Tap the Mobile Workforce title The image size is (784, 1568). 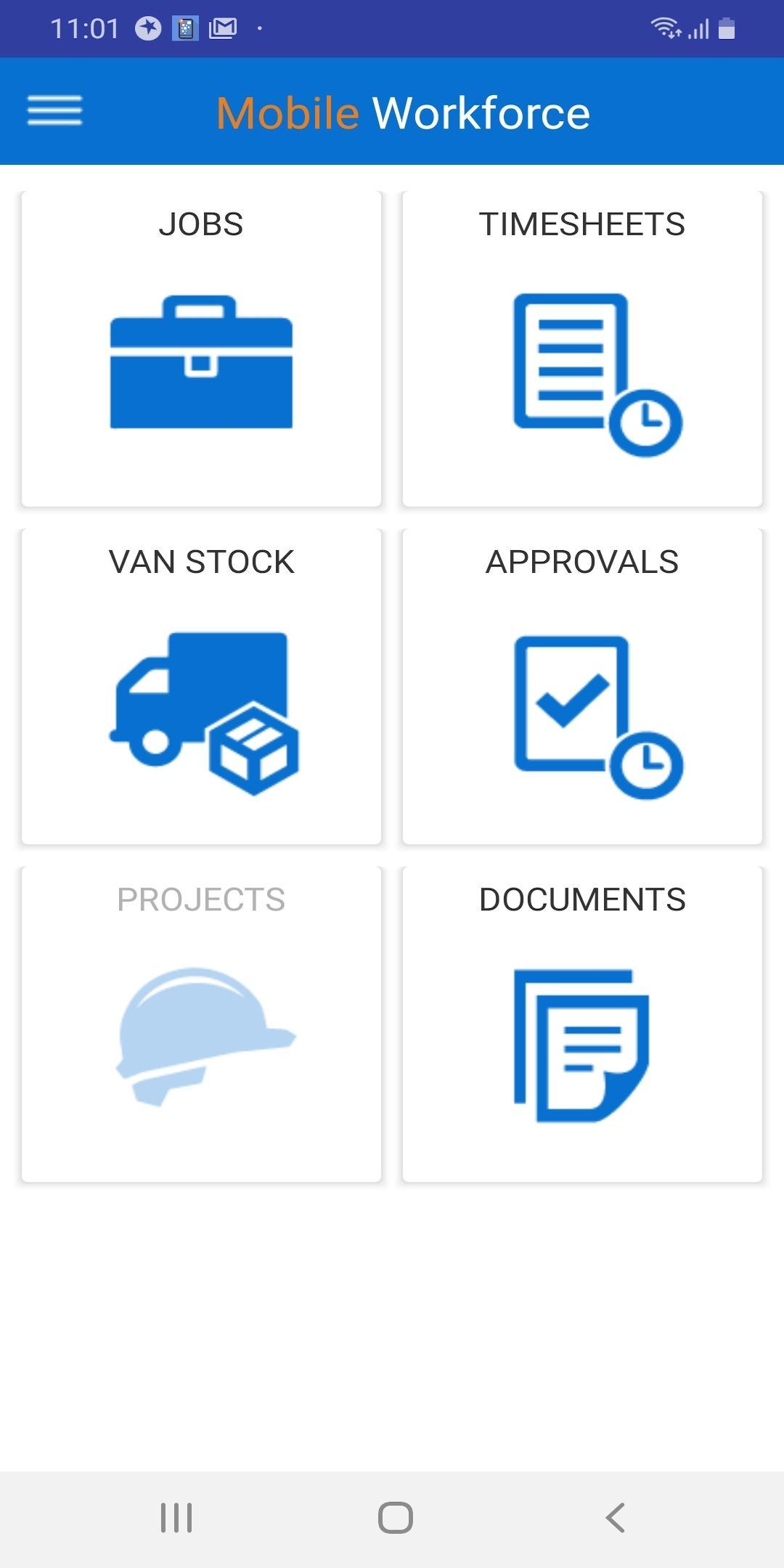click(x=402, y=112)
